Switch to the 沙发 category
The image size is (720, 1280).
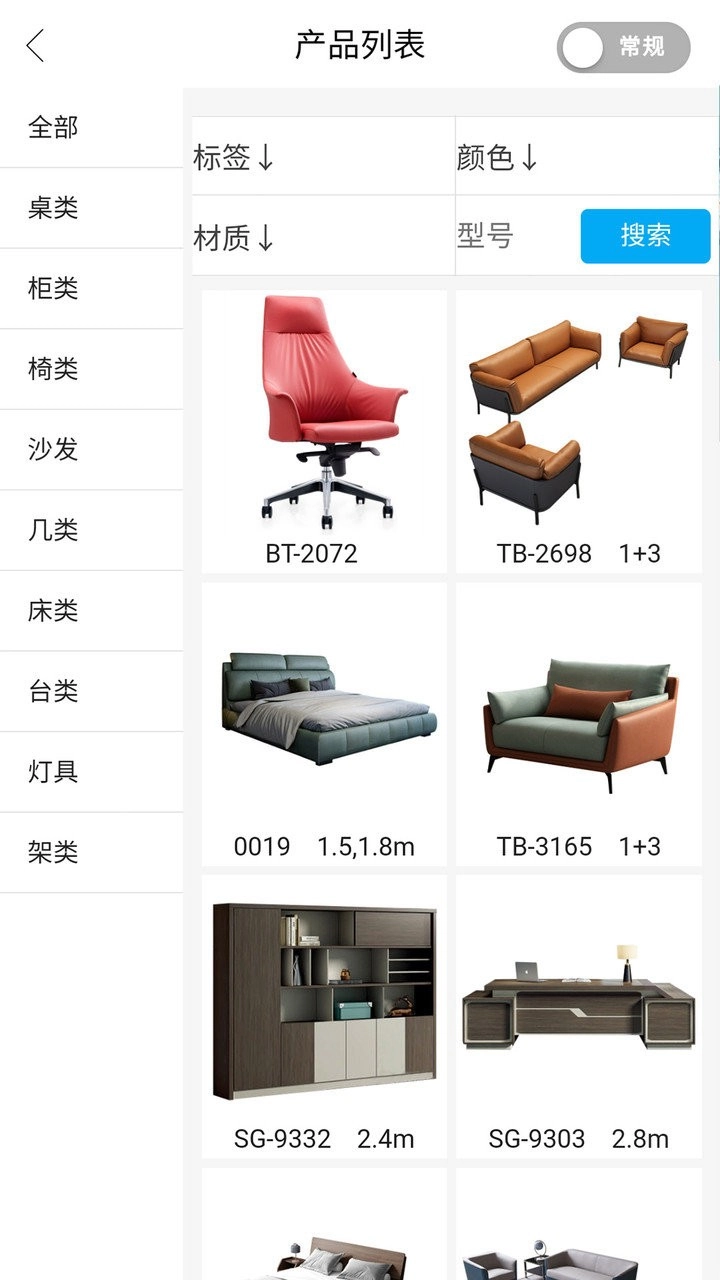(53, 449)
